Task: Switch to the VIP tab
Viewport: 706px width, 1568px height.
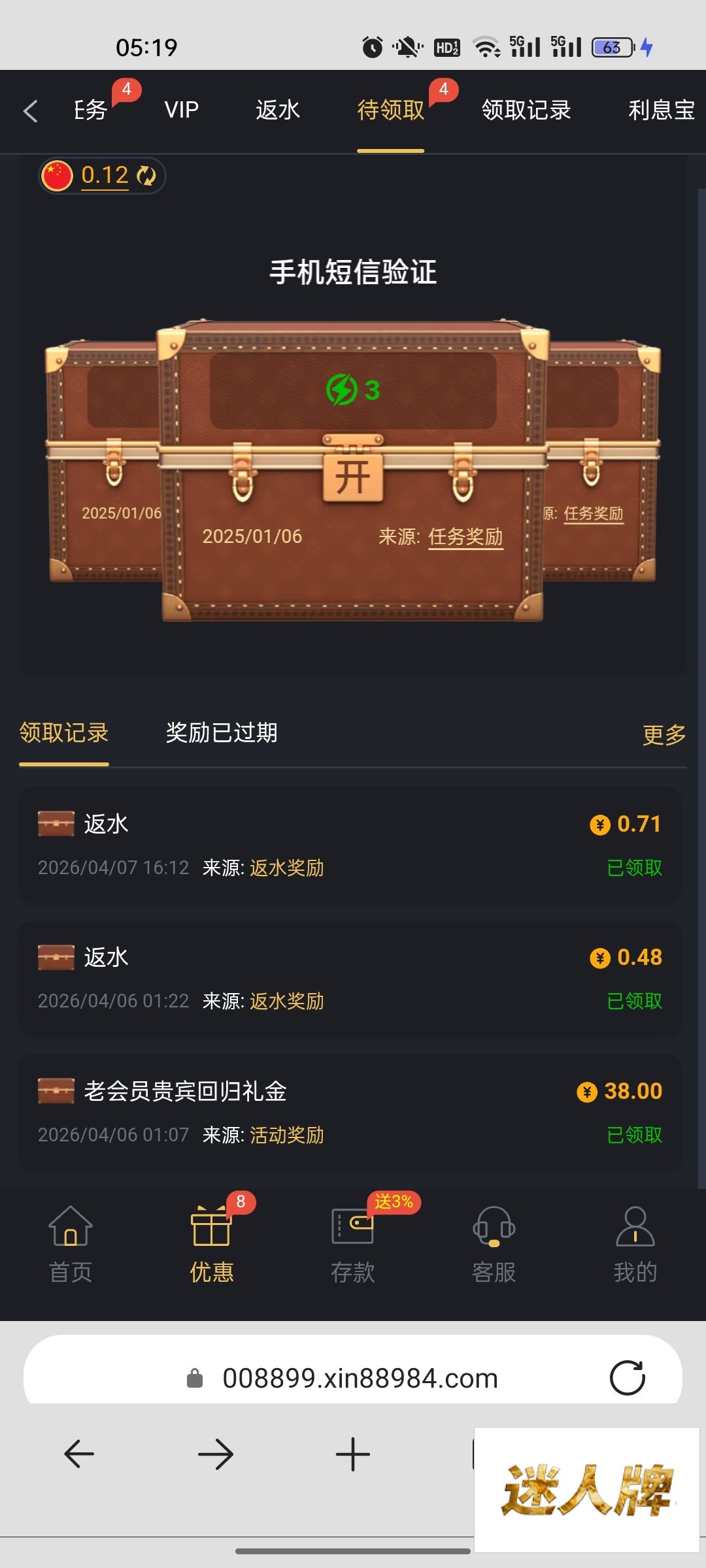Action: [x=181, y=110]
